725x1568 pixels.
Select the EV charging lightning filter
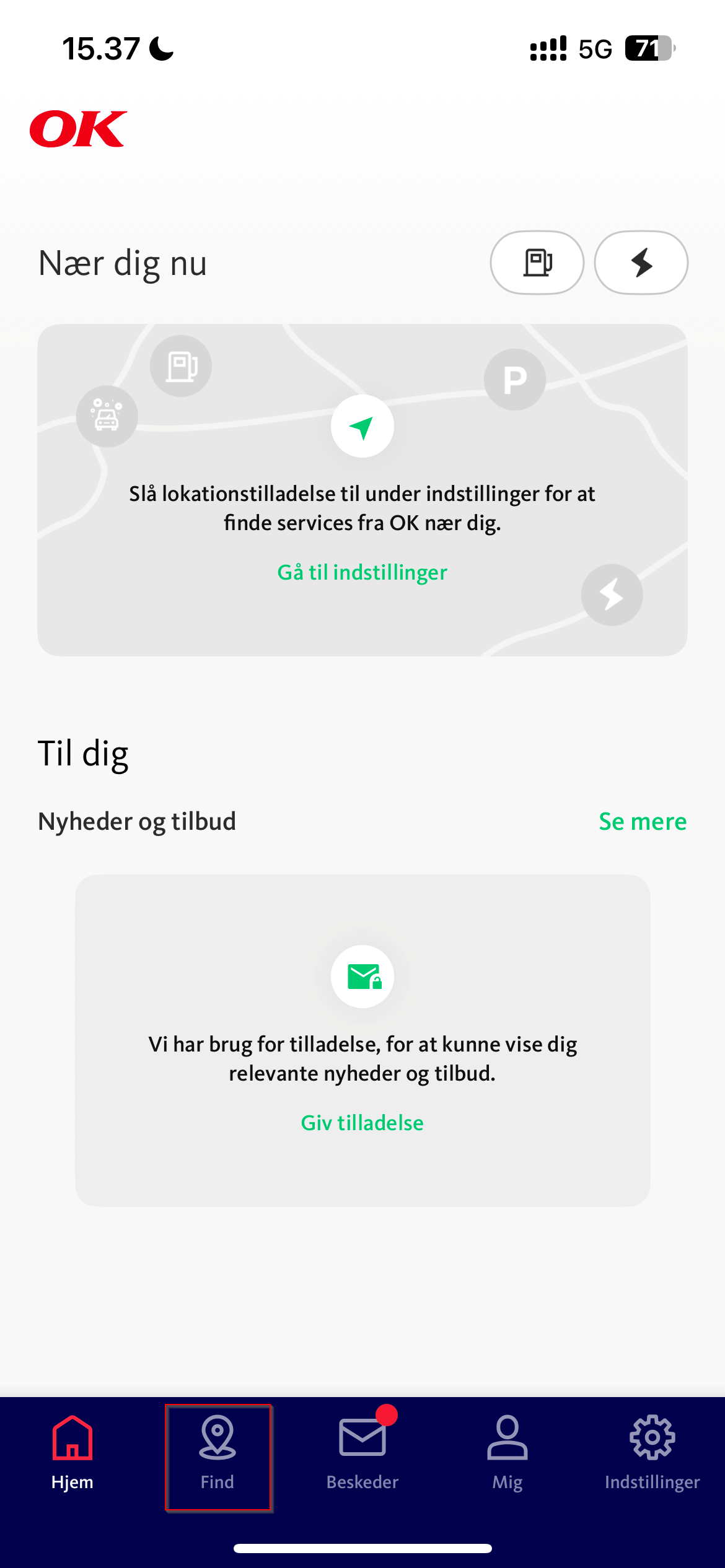[641, 263]
